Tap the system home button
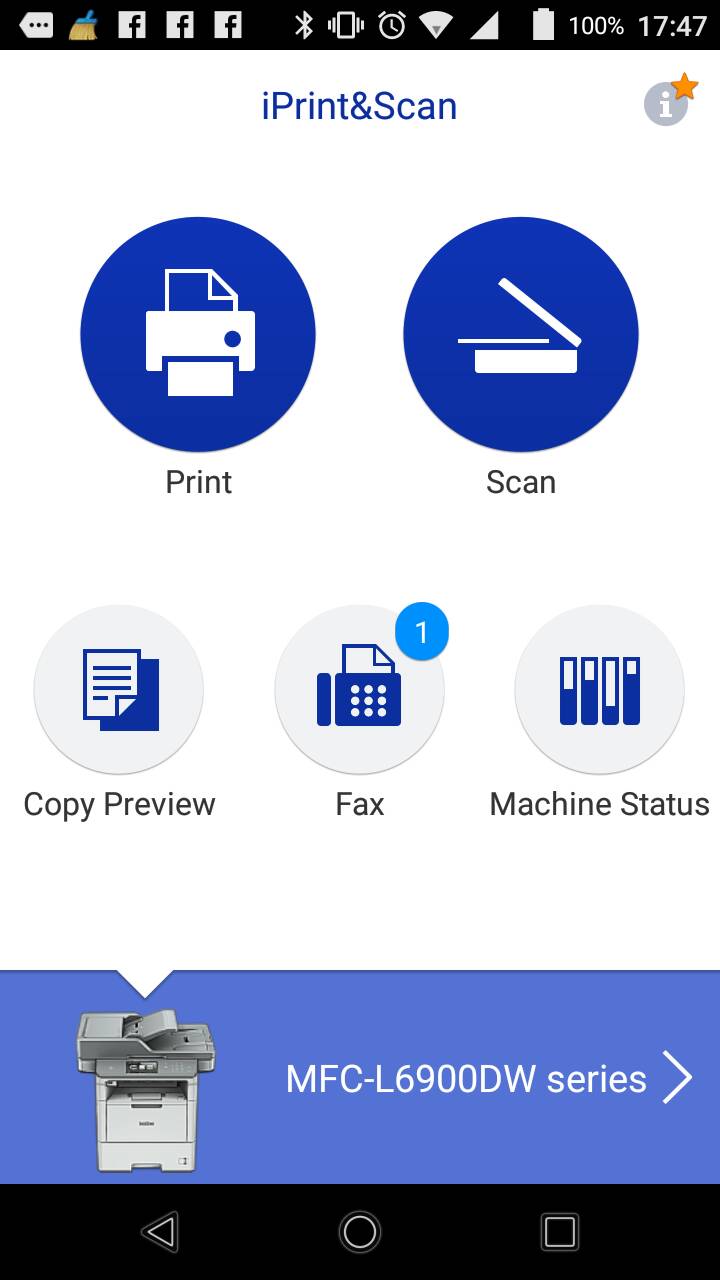This screenshot has width=720, height=1280. coord(360,1231)
